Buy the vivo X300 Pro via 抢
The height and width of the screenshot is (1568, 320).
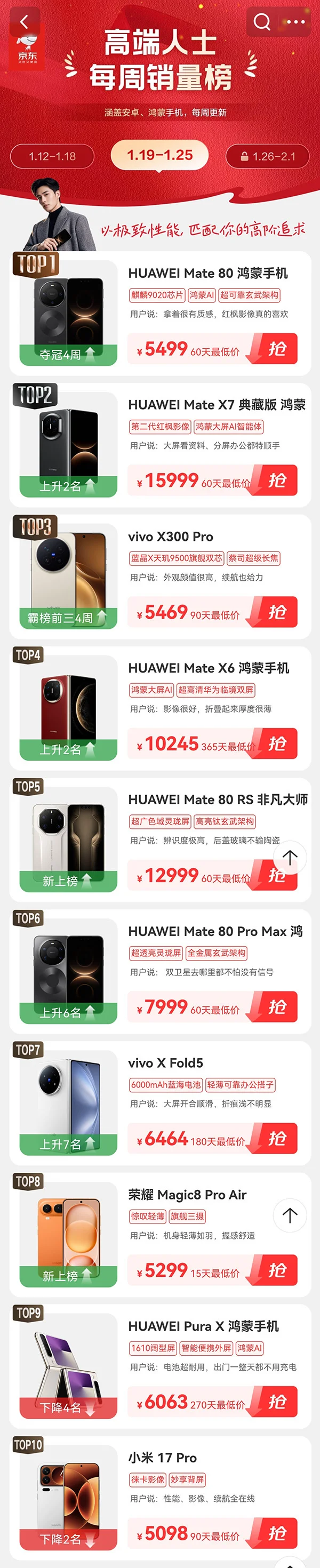(x=277, y=612)
